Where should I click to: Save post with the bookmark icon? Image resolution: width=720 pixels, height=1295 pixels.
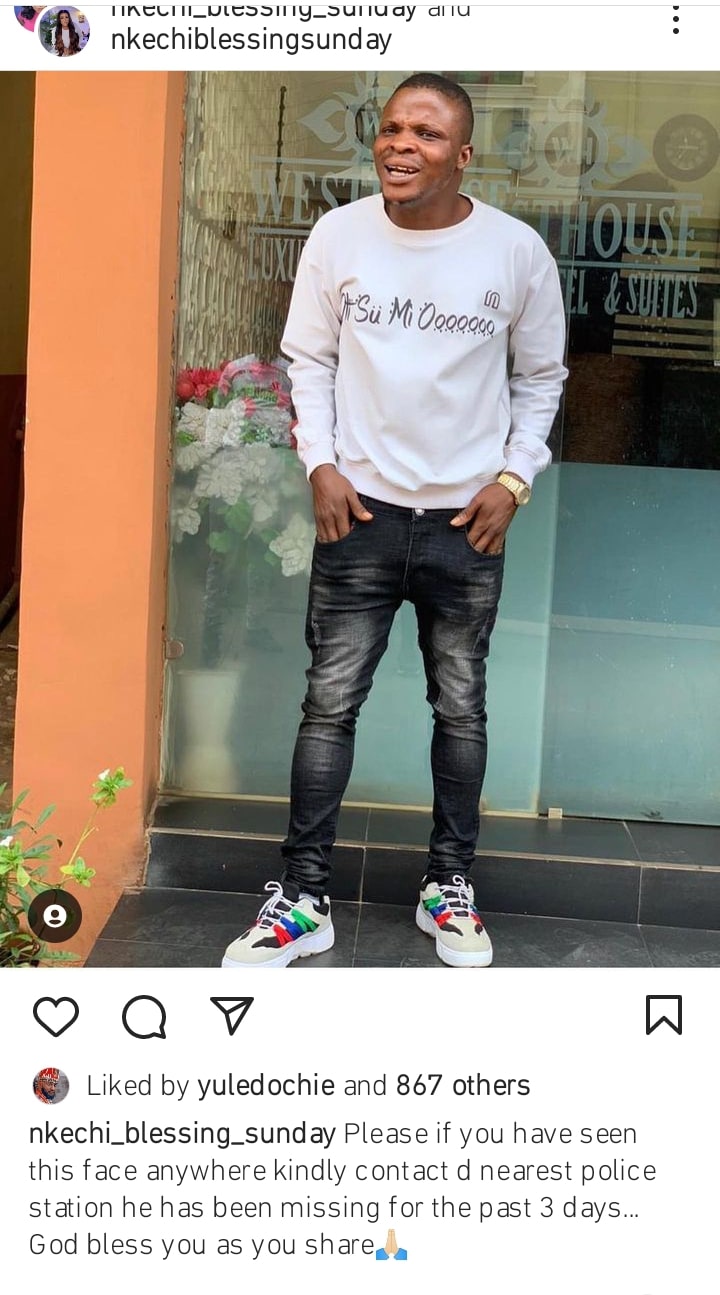(x=664, y=1015)
